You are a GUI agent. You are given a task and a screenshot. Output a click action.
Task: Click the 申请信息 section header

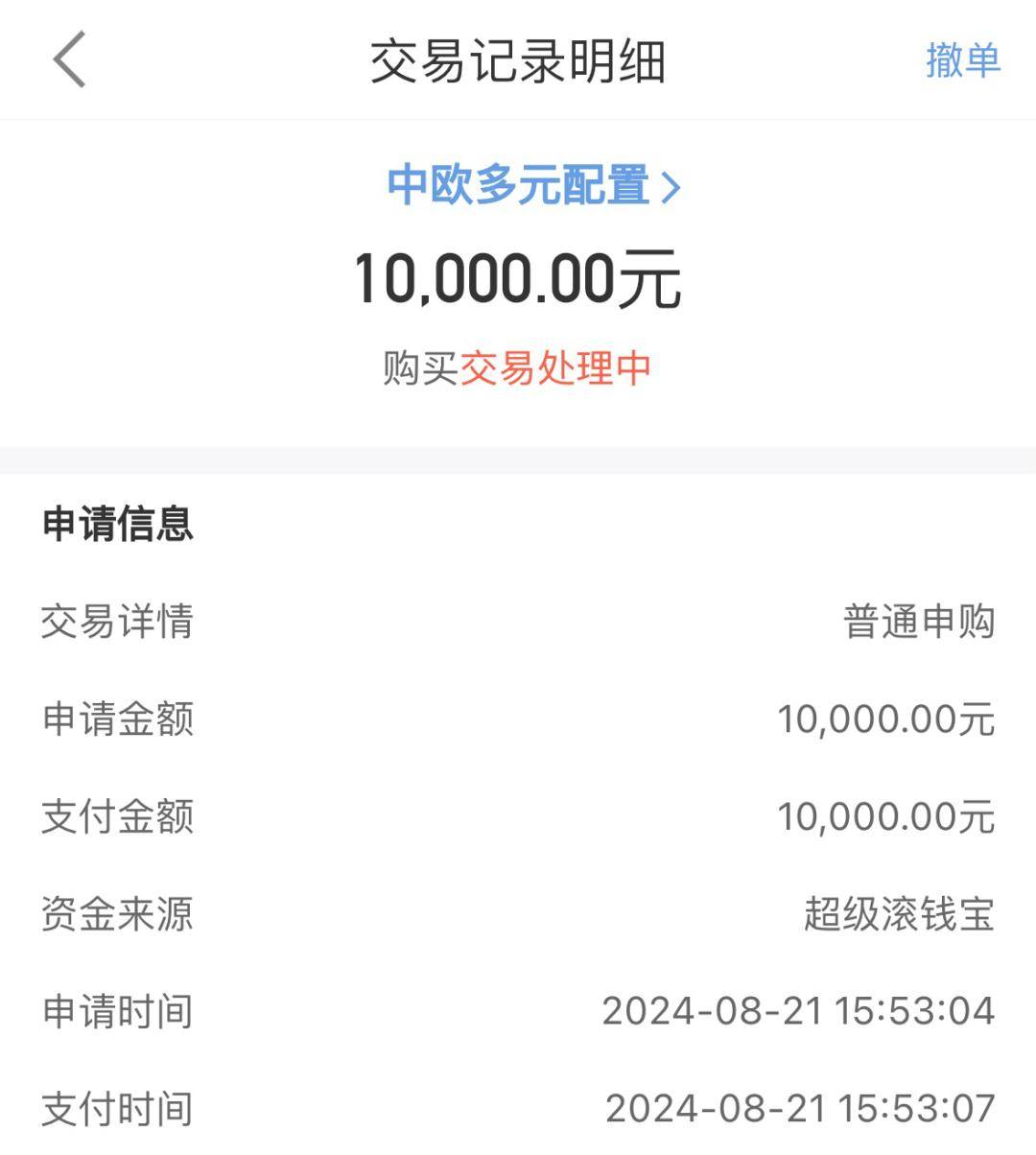click(x=118, y=525)
